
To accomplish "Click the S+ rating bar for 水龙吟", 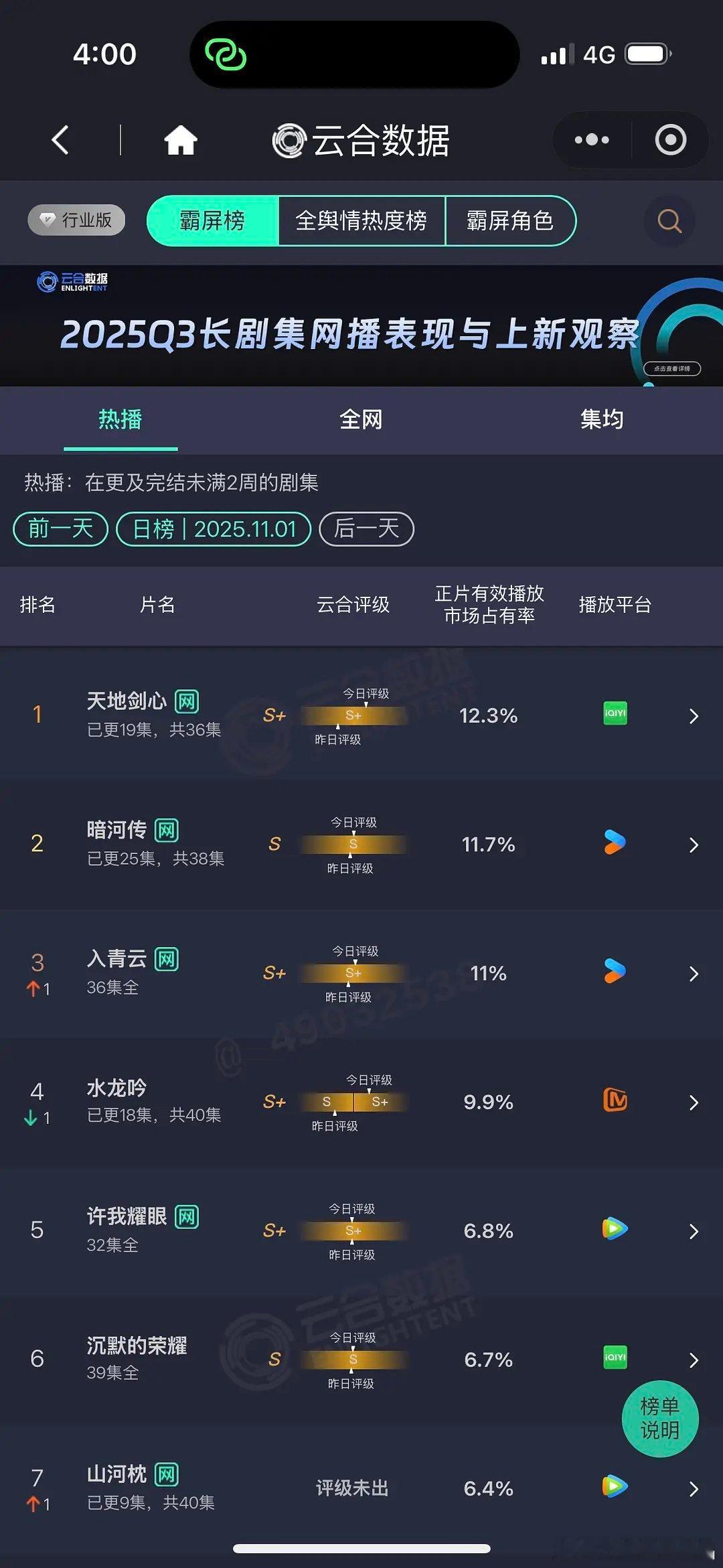I will click(353, 1102).
